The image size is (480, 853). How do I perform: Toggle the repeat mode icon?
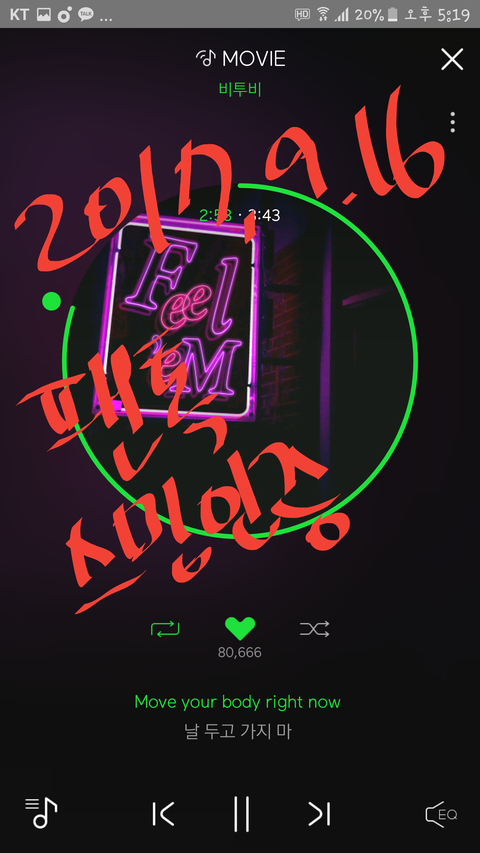[165, 629]
